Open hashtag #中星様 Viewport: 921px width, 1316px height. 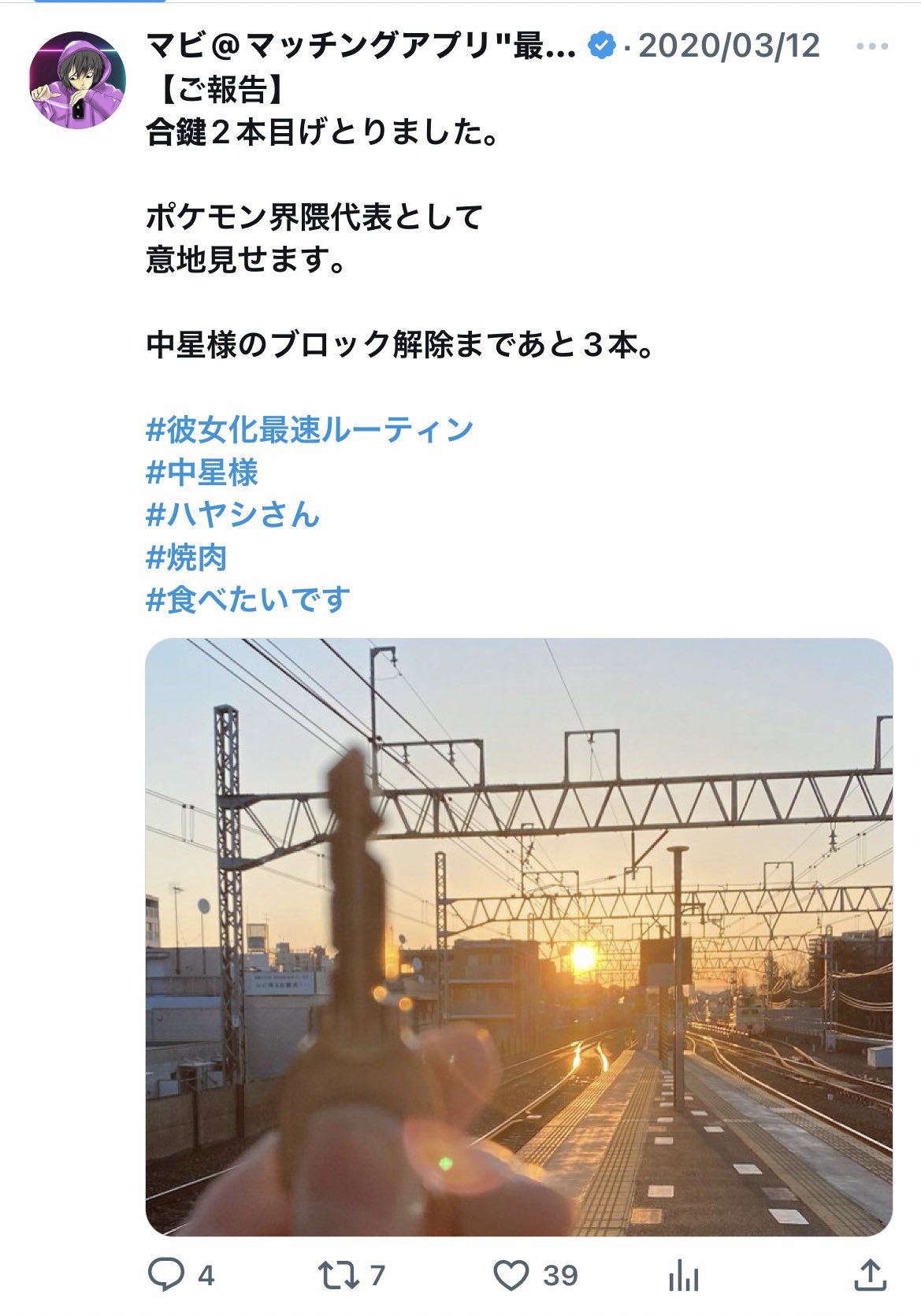pyautogui.click(x=202, y=473)
